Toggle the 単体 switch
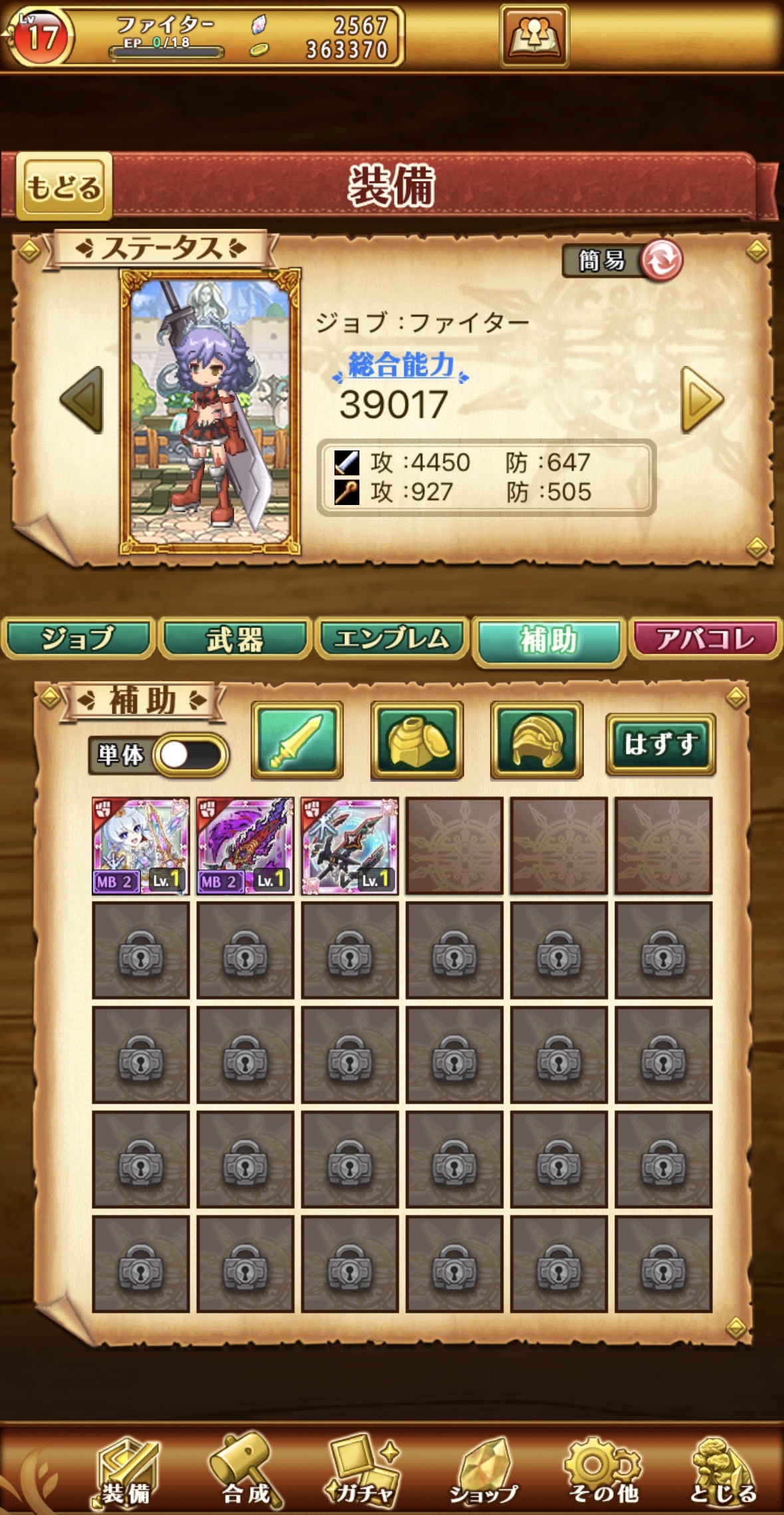 (x=190, y=755)
